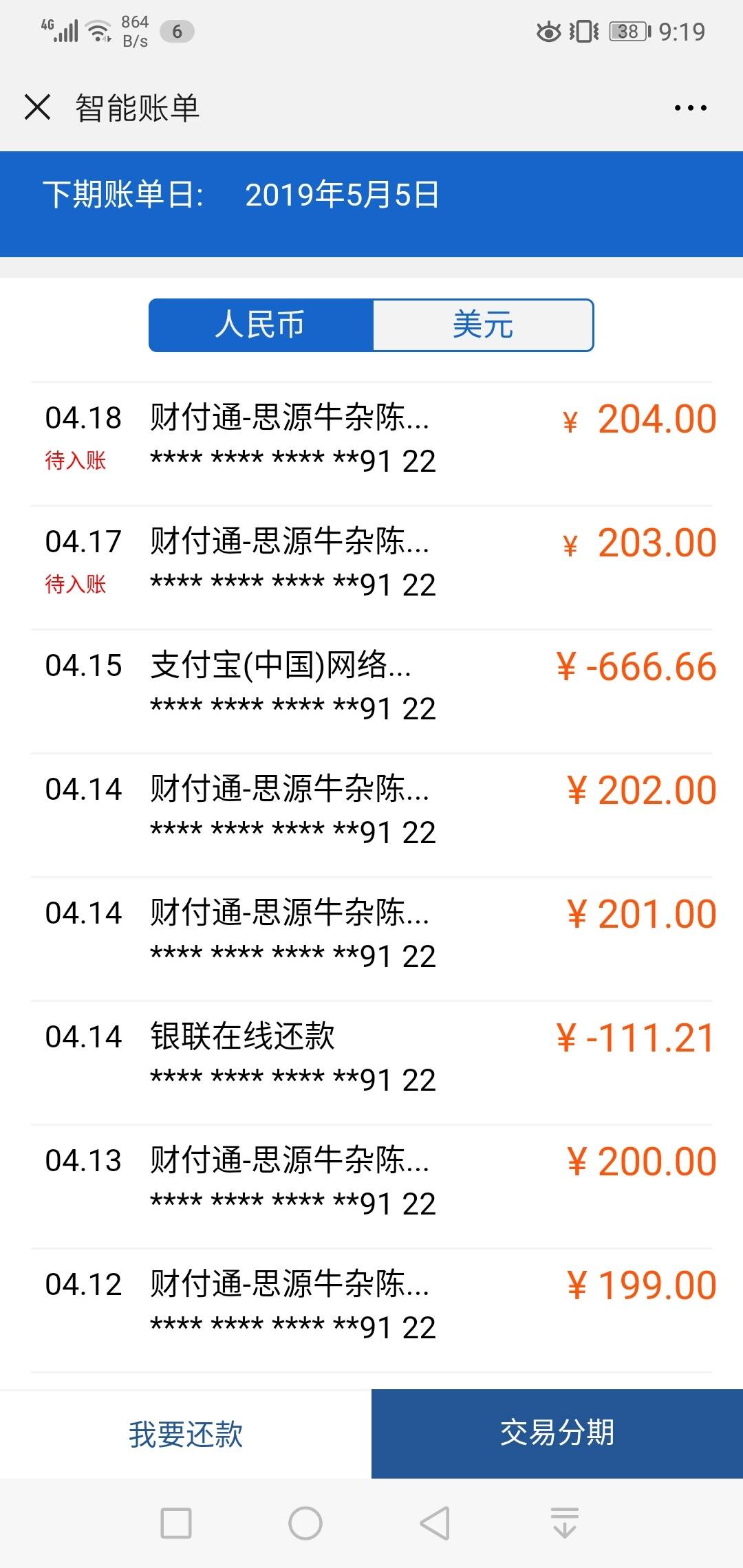Tap the 交易分期 button
This screenshot has height=1568, width=743.
557,1434
